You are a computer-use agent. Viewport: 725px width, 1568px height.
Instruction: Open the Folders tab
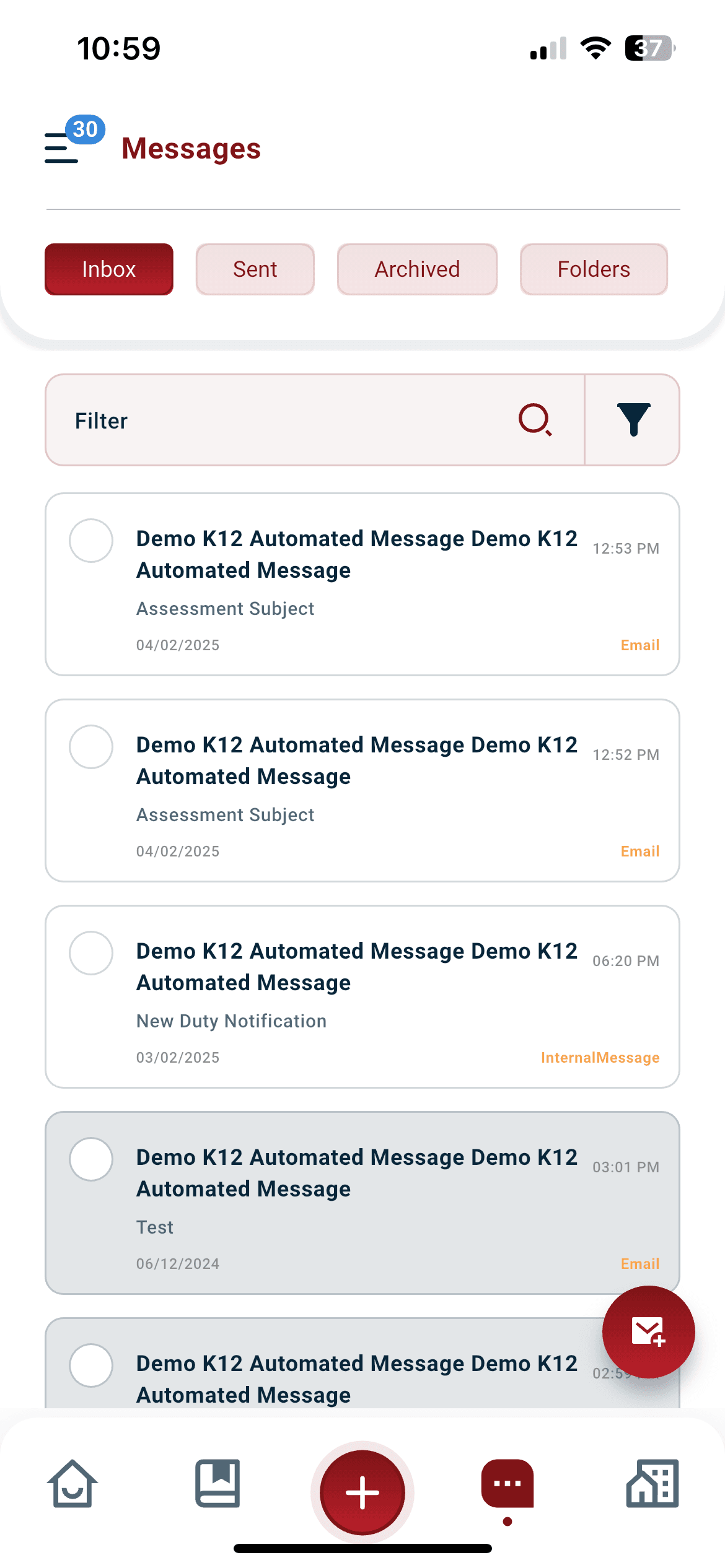click(594, 269)
